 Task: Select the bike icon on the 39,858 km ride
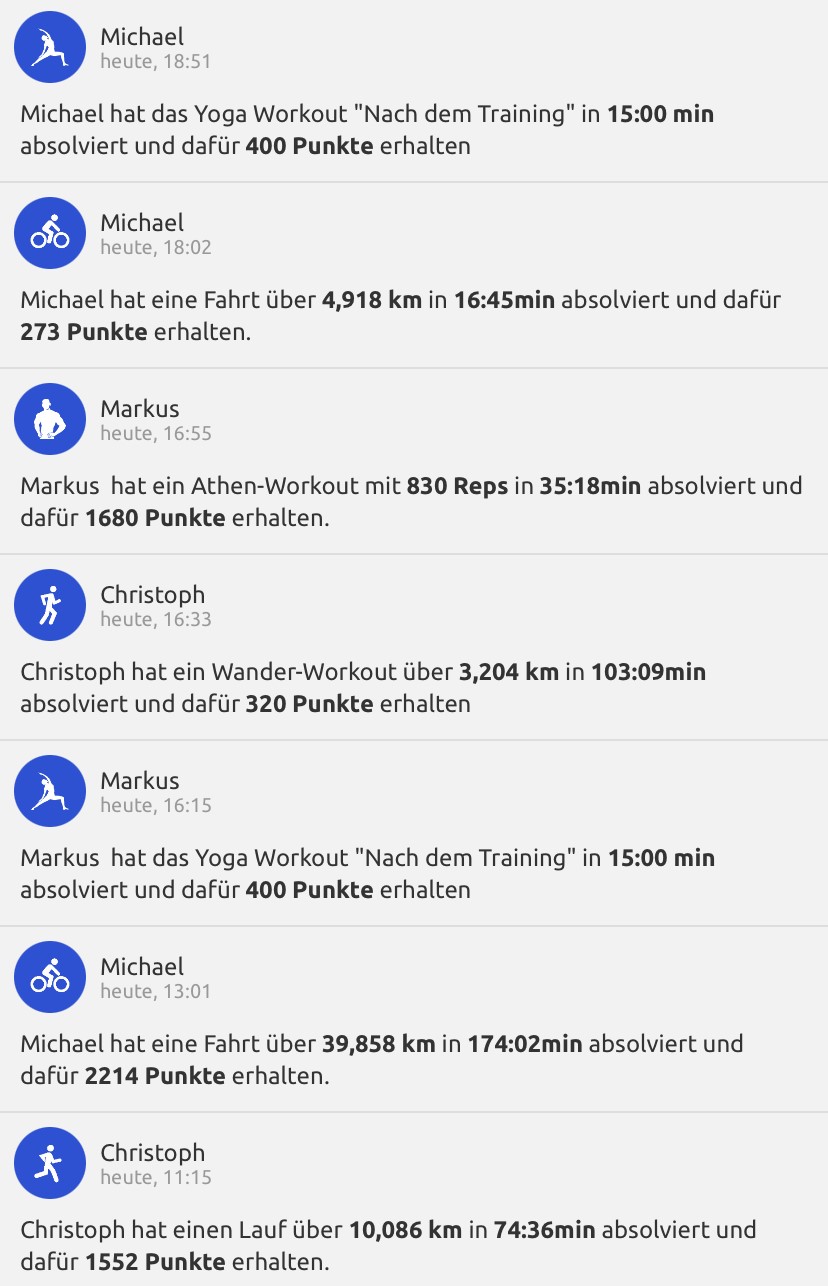click(x=50, y=977)
